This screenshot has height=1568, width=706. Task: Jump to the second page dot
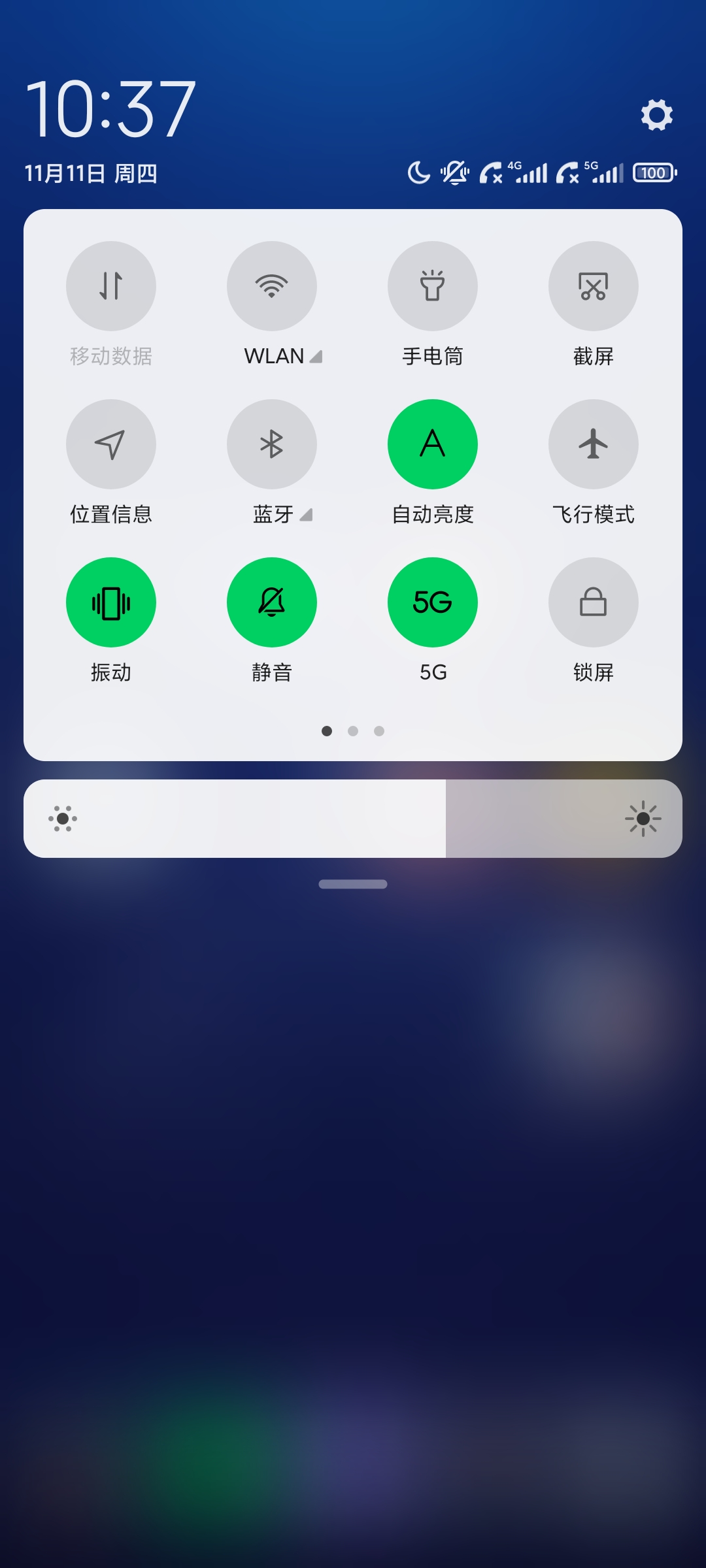click(x=353, y=731)
